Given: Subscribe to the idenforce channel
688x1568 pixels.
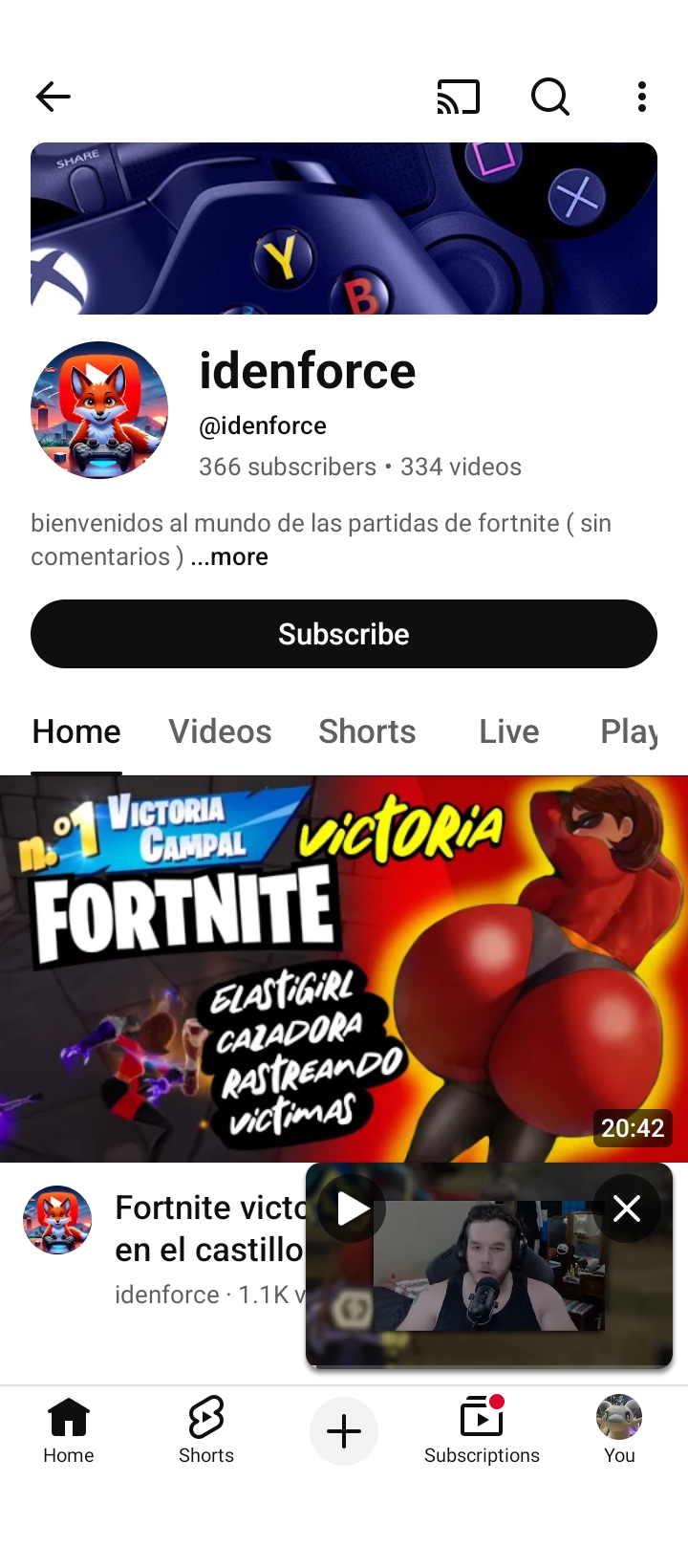Looking at the screenshot, I should coord(344,634).
